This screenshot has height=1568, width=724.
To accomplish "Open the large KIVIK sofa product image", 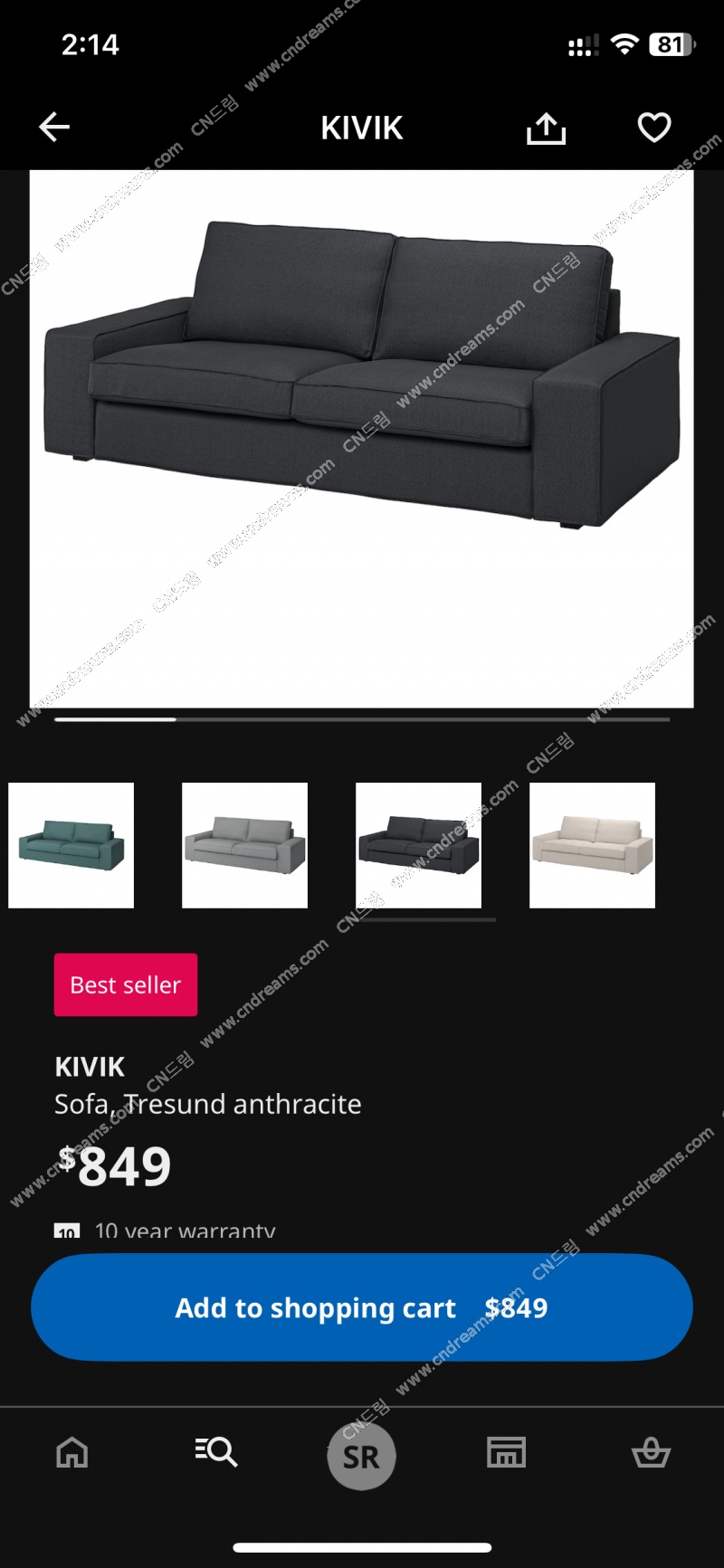I will pos(362,439).
